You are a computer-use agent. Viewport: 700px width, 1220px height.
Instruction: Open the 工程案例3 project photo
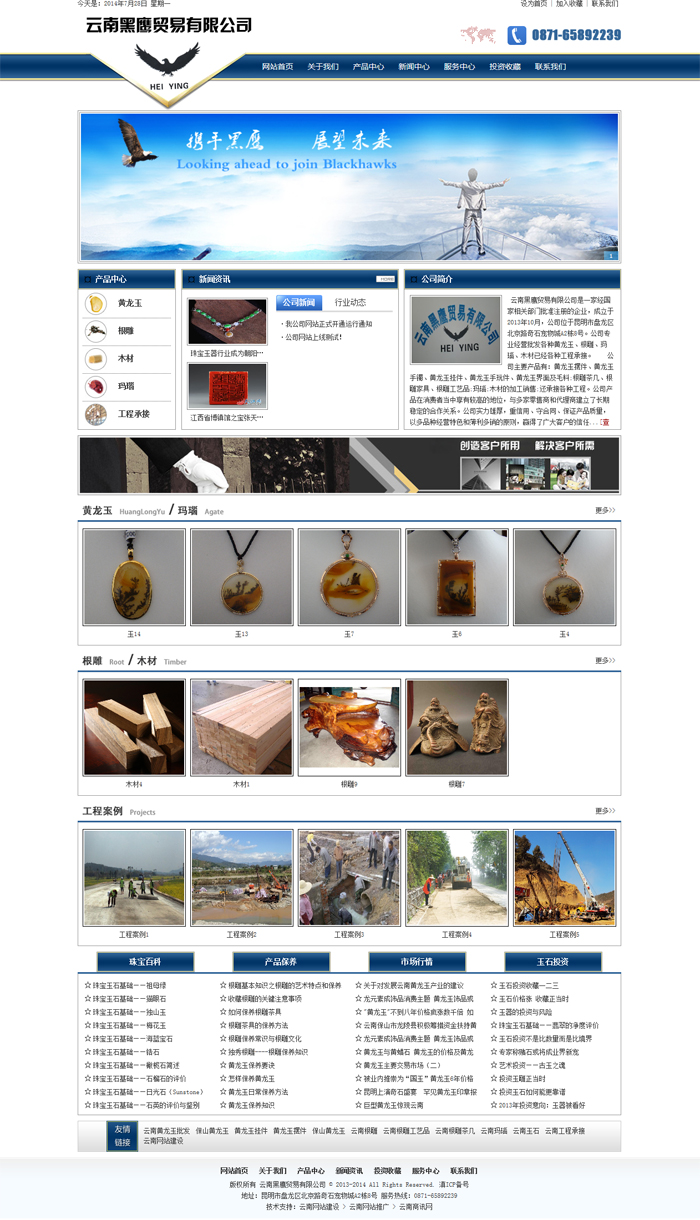click(349, 877)
